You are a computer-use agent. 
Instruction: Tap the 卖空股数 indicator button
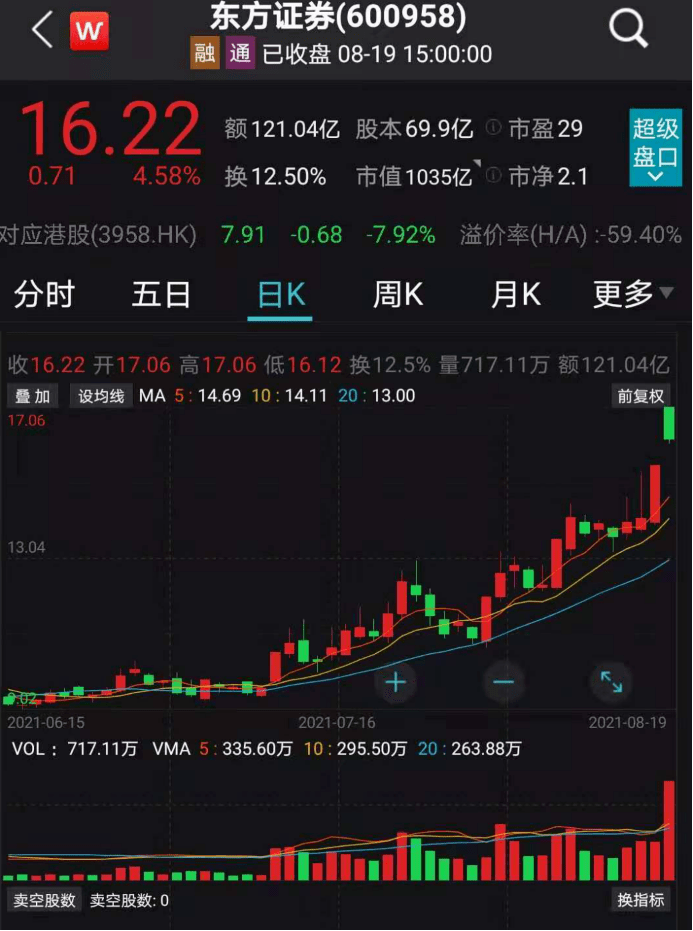click(x=44, y=900)
